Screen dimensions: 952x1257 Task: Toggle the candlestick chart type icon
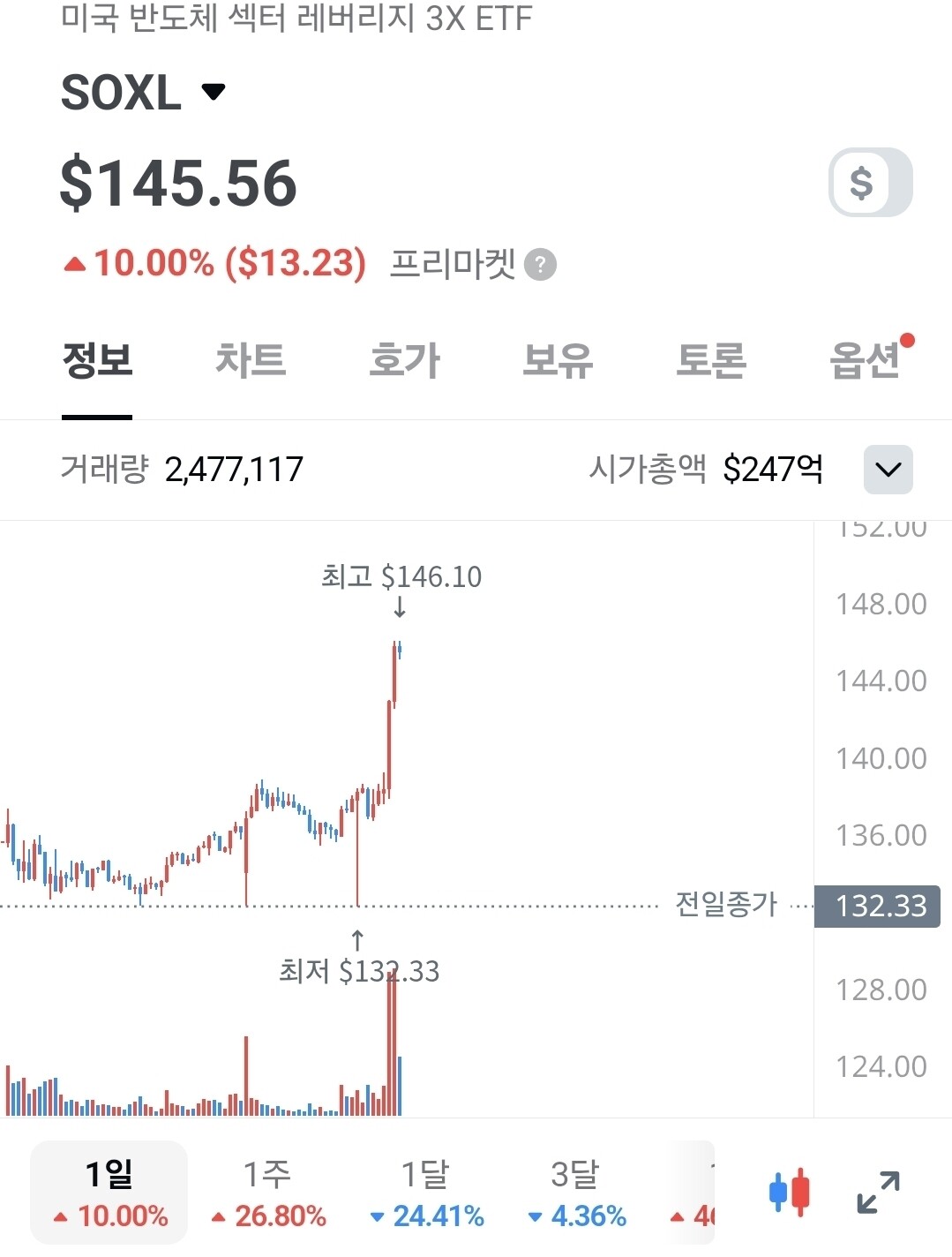pyautogui.click(x=790, y=1193)
